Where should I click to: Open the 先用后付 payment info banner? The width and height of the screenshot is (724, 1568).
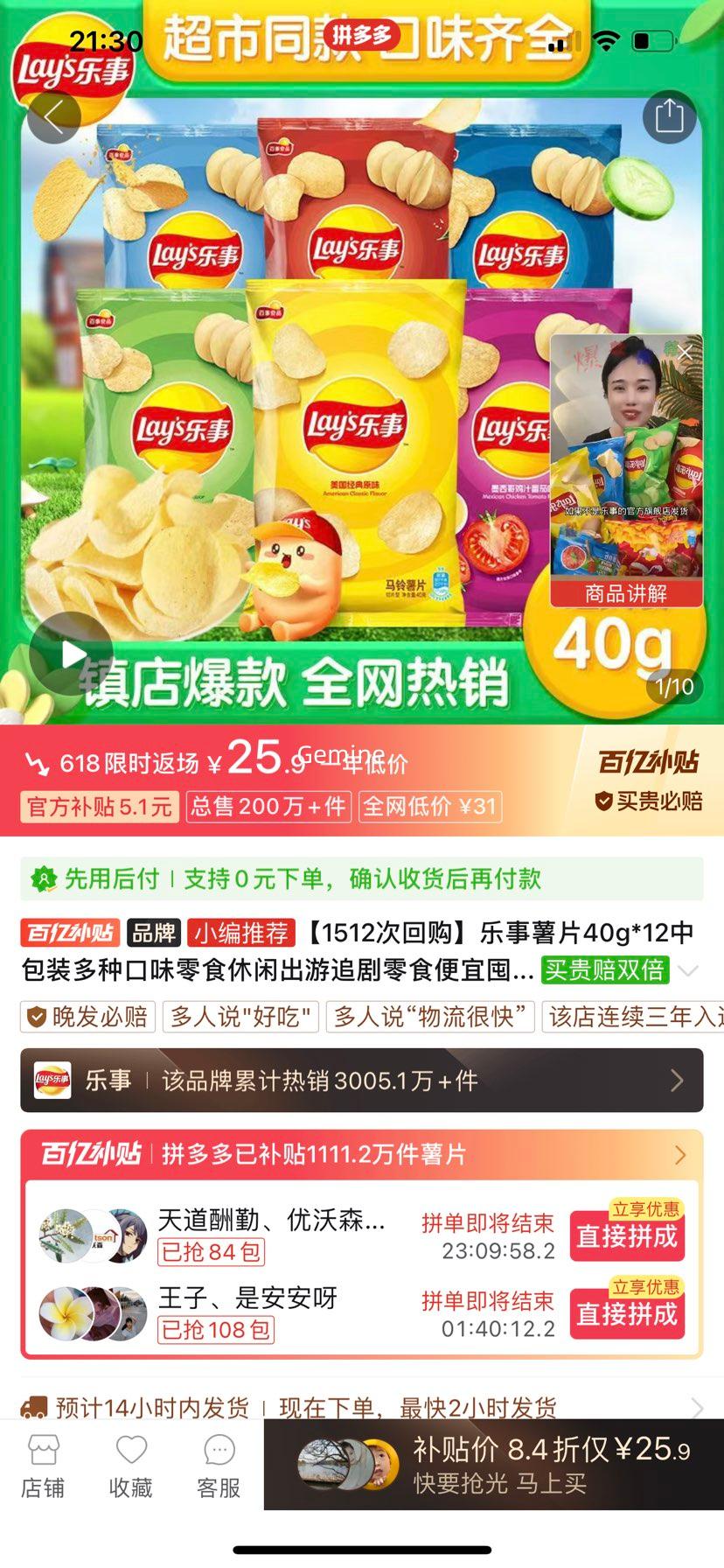[x=361, y=878]
